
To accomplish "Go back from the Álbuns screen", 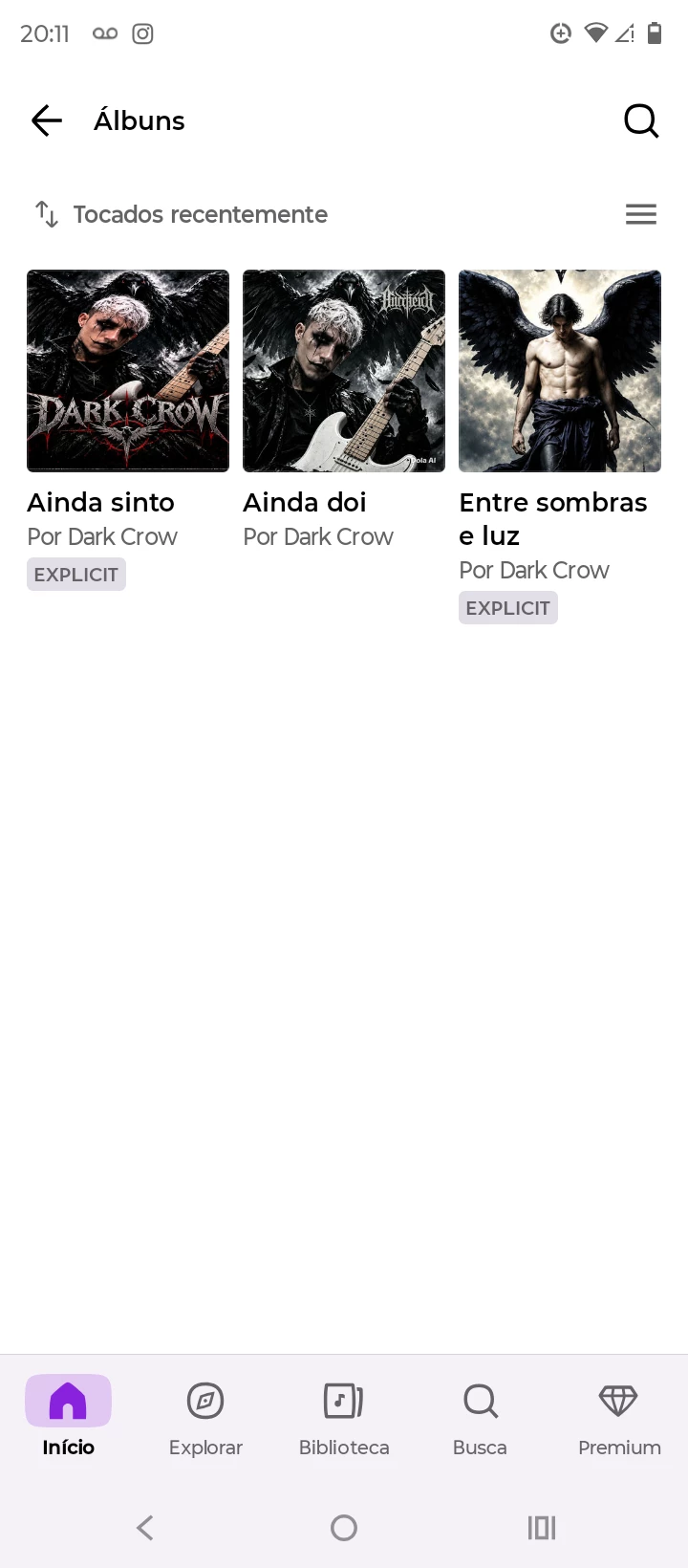I will (46, 120).
